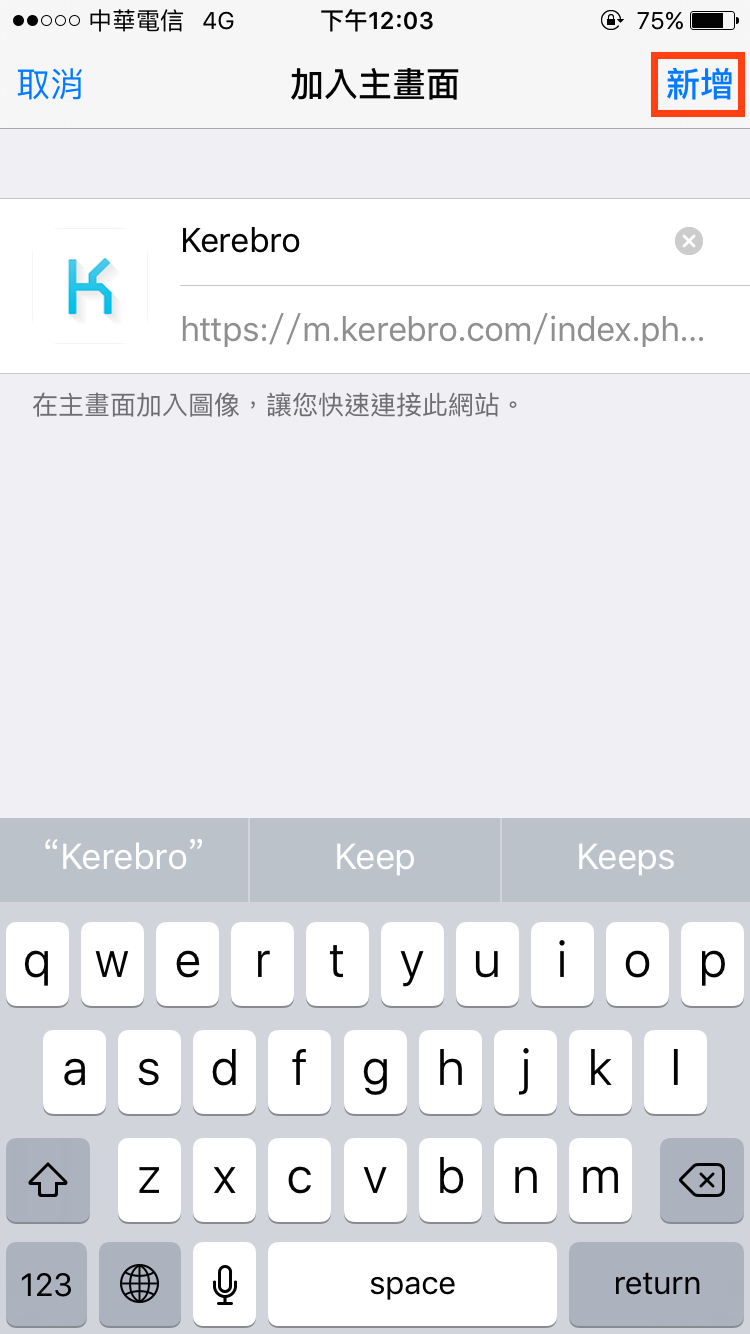
Task: Choose the Keep suggestion
Action: 375,857
